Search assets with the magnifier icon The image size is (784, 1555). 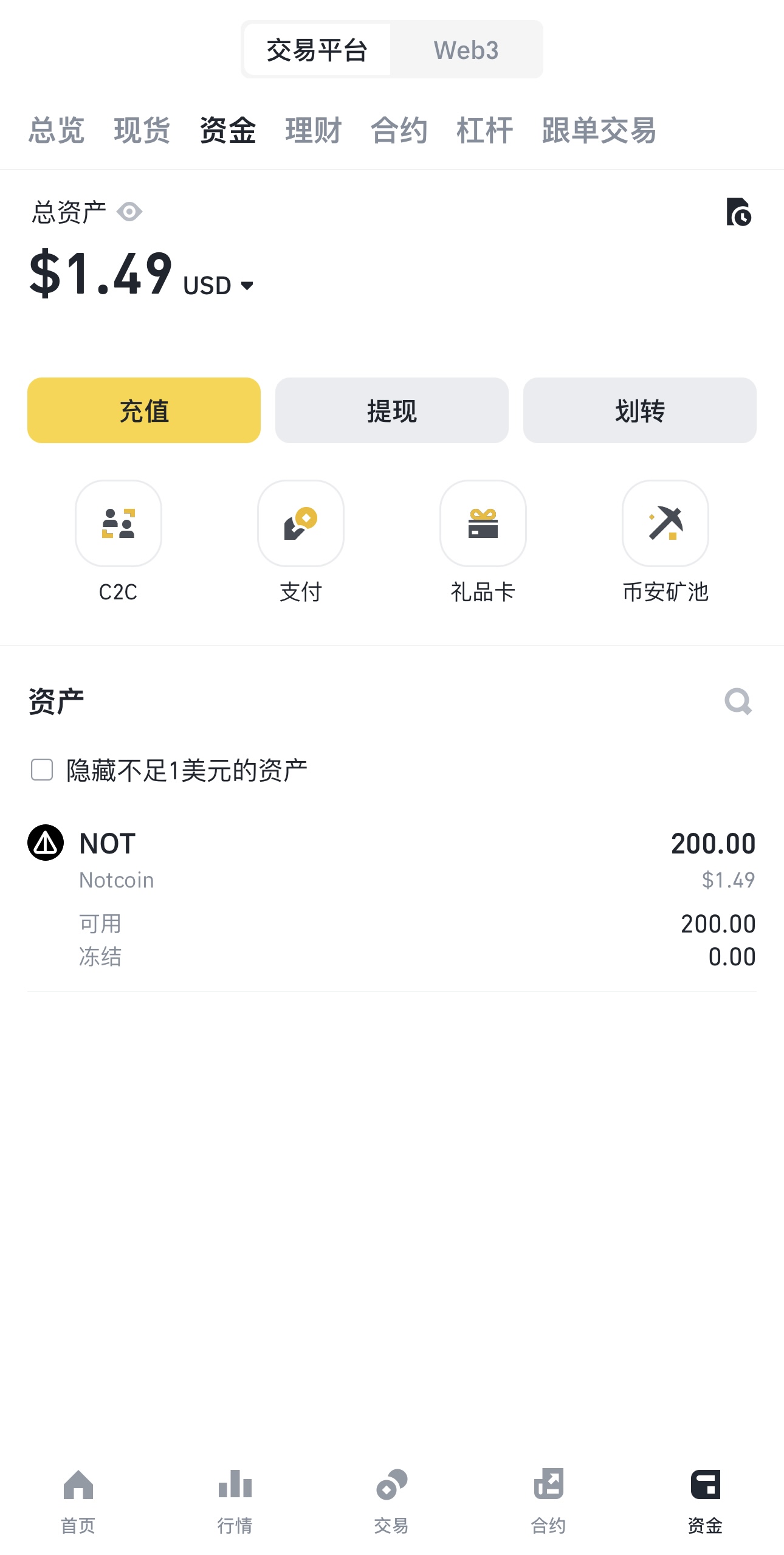coord(738,702)
